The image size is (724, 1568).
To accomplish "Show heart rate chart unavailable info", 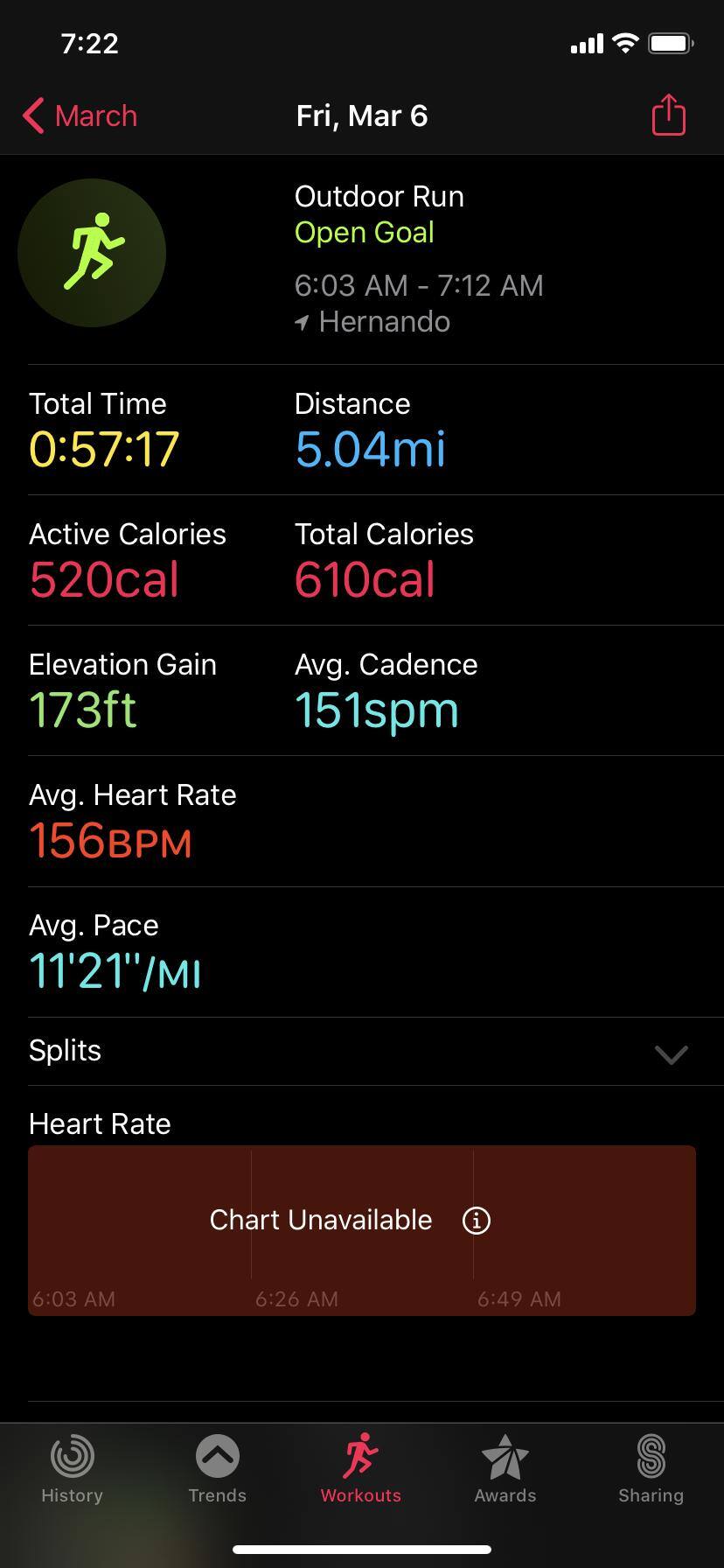I will (477, 1221).
